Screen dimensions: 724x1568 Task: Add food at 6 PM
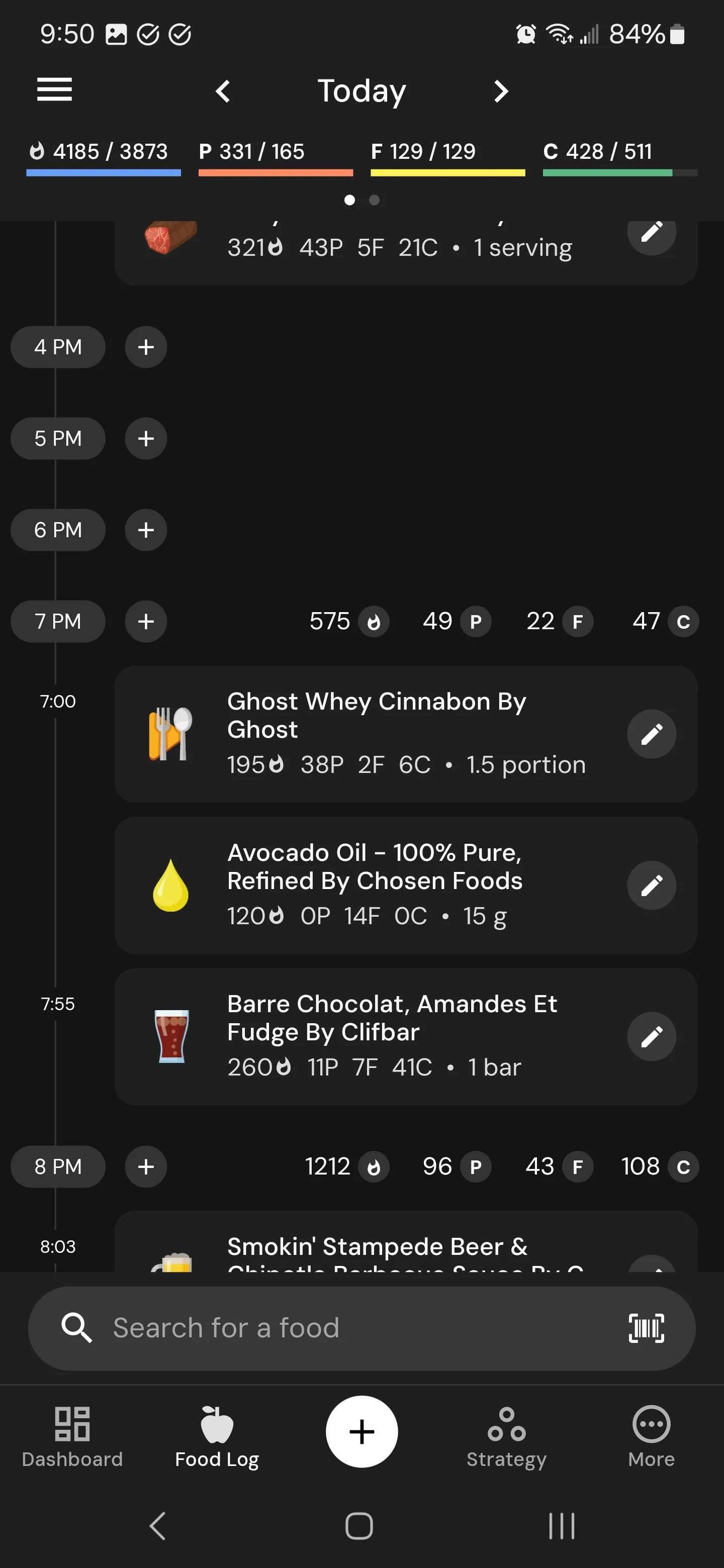tap(145, 530)
